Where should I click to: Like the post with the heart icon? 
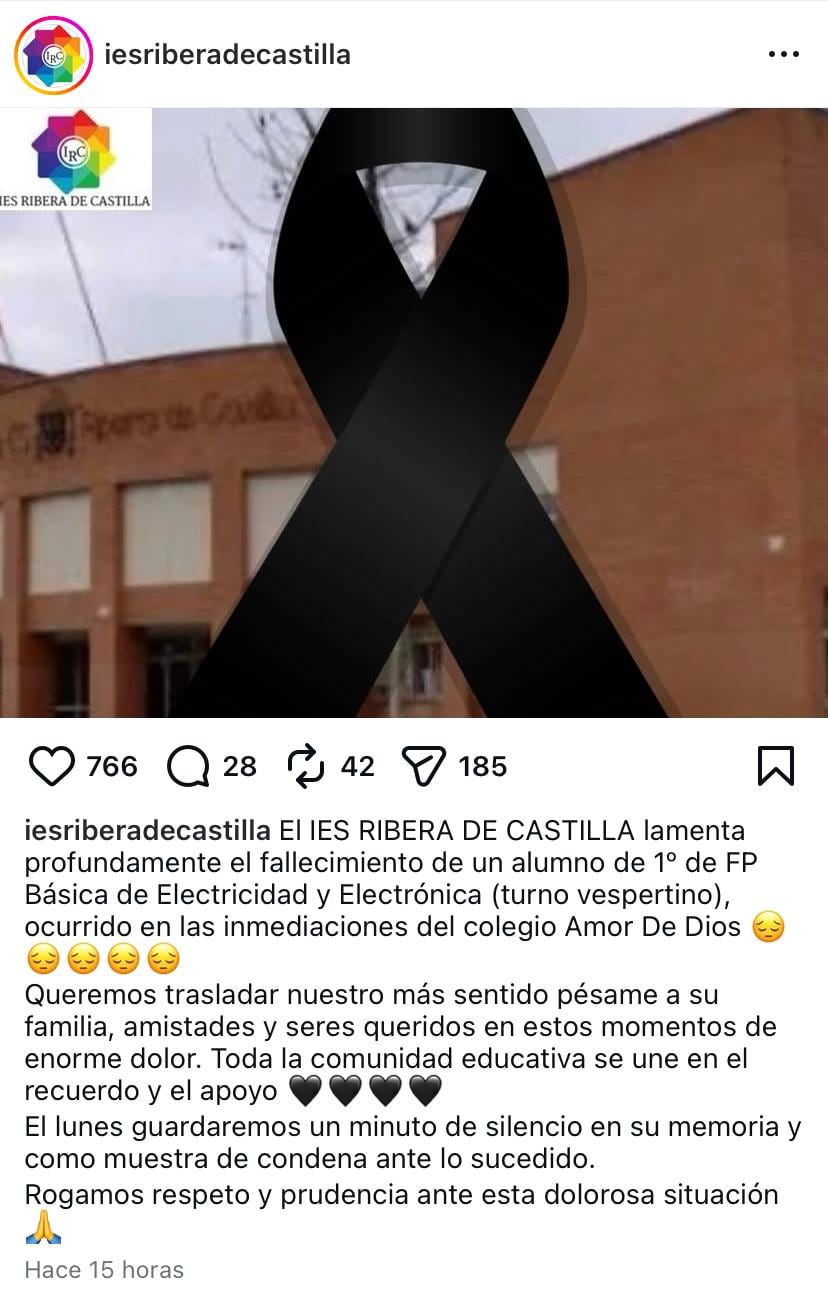pos(52,767)
